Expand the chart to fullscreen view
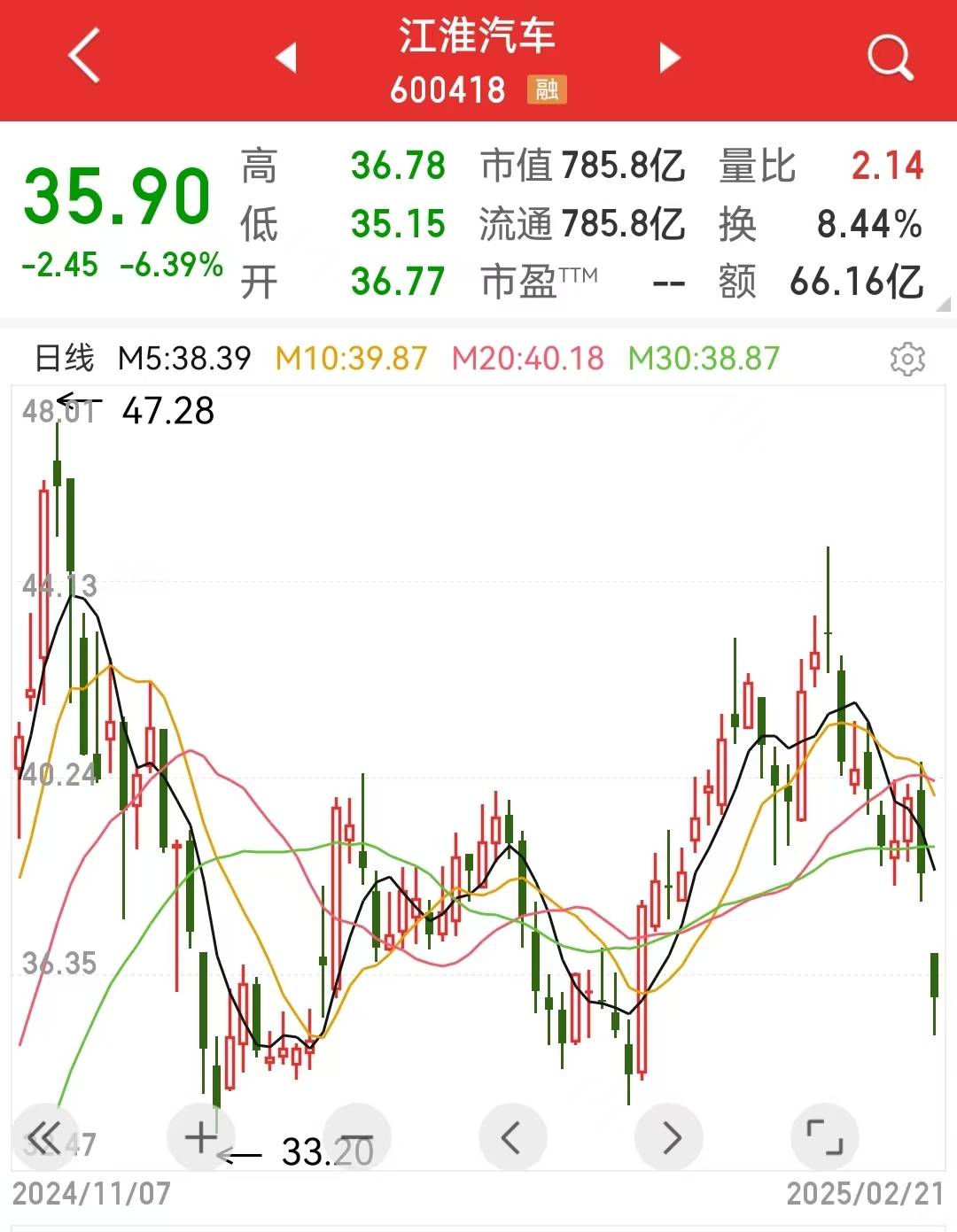Screen dimensions: 957x1232 click(825, 1136)
